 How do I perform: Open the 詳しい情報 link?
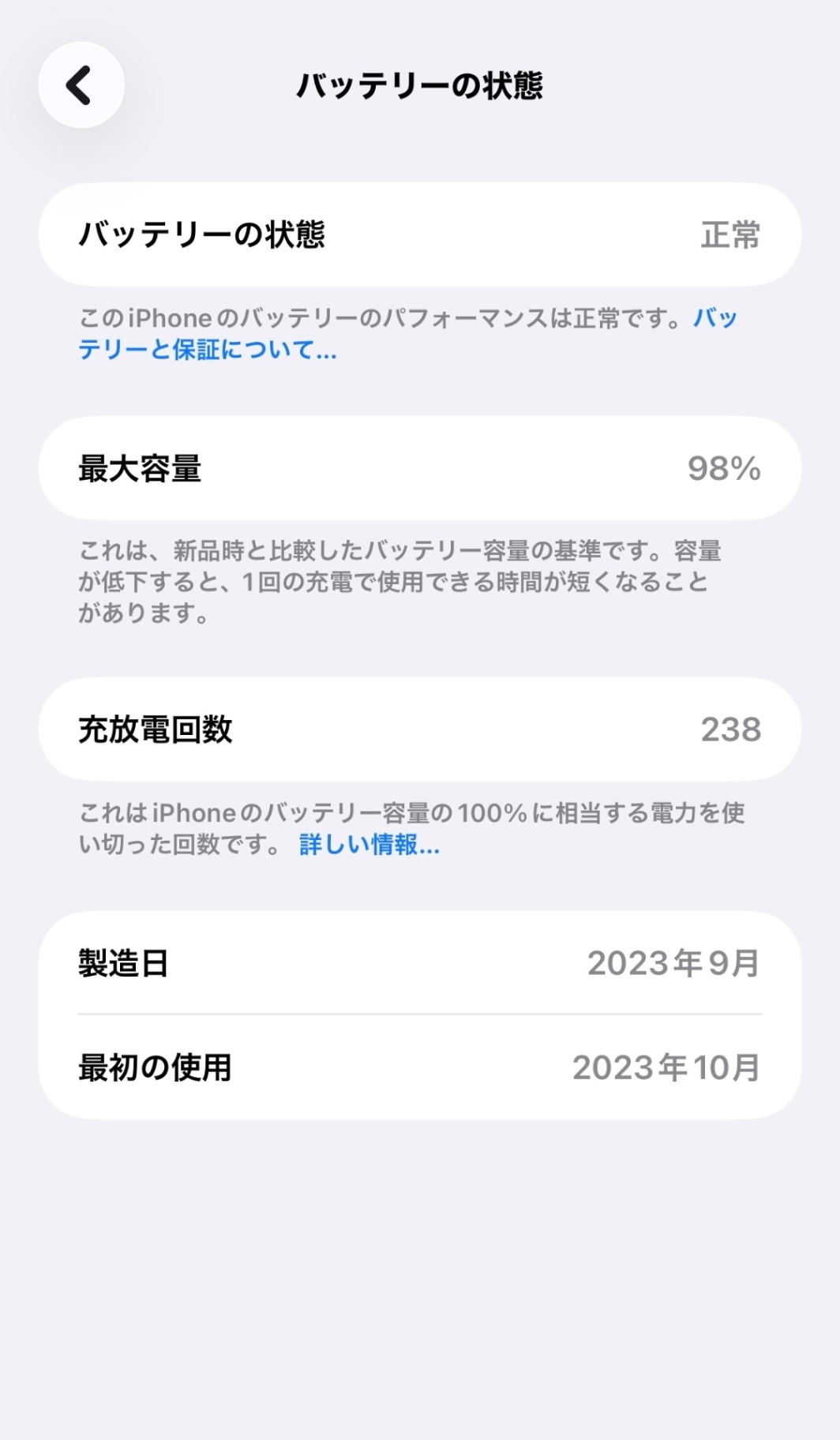(x=369, y=846)
